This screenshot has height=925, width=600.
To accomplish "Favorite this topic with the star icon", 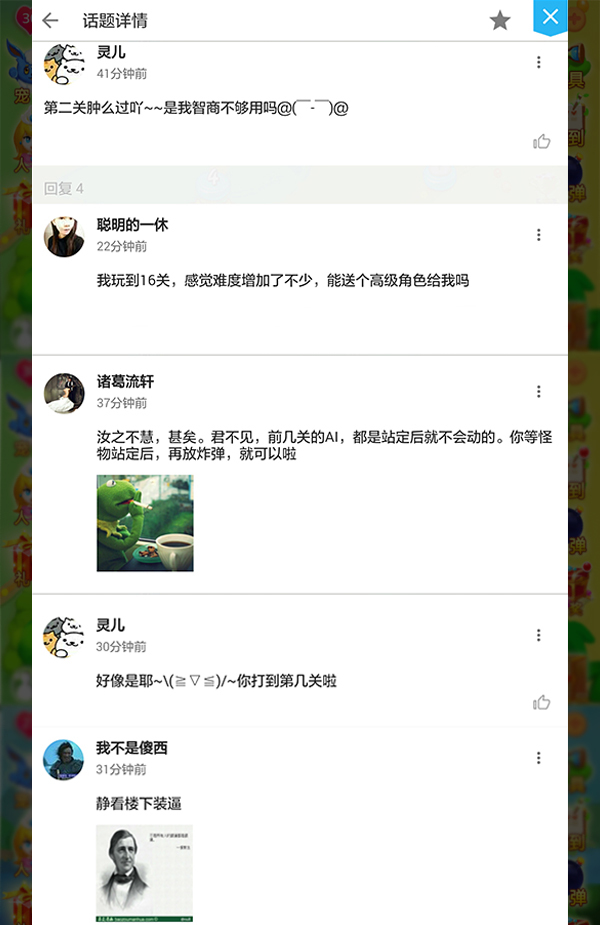I will click(500, 21).
